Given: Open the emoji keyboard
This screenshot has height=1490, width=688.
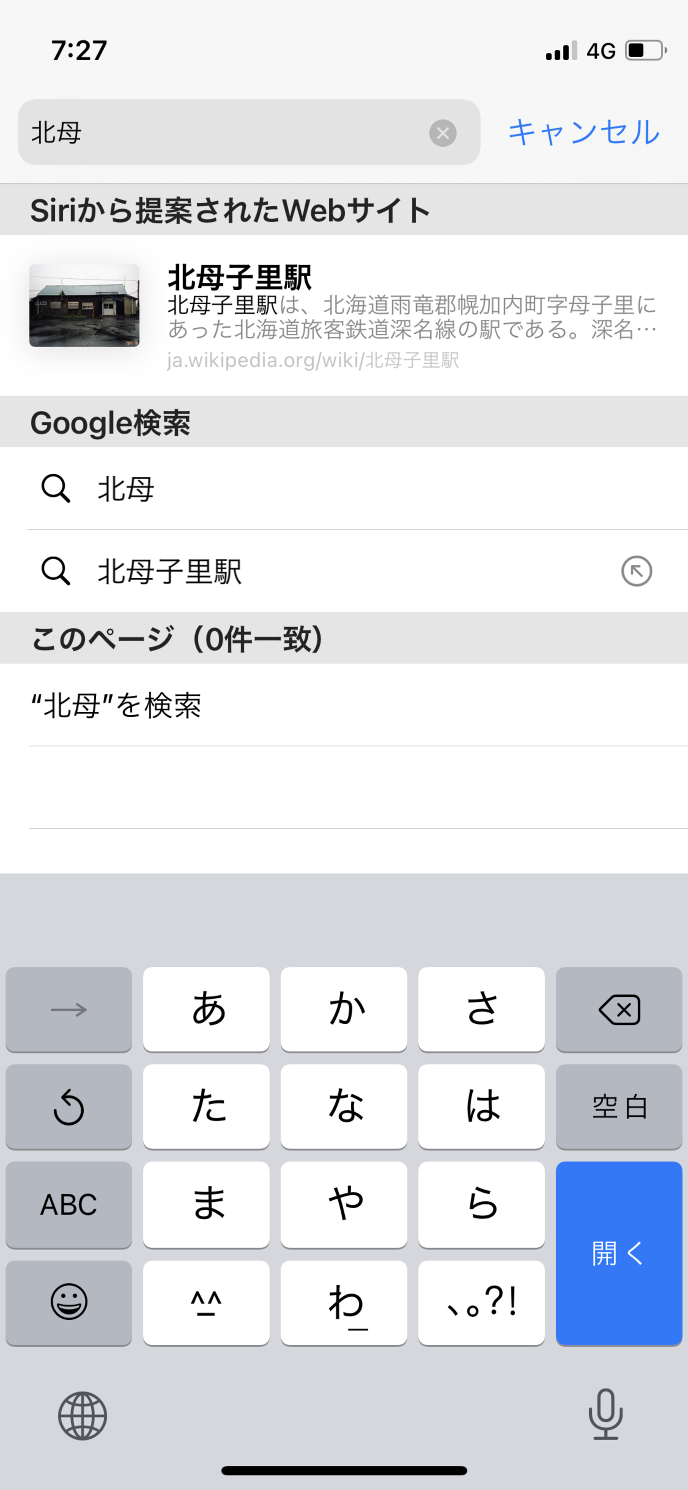Looking at the screenshot, I should pos(69,1302).
